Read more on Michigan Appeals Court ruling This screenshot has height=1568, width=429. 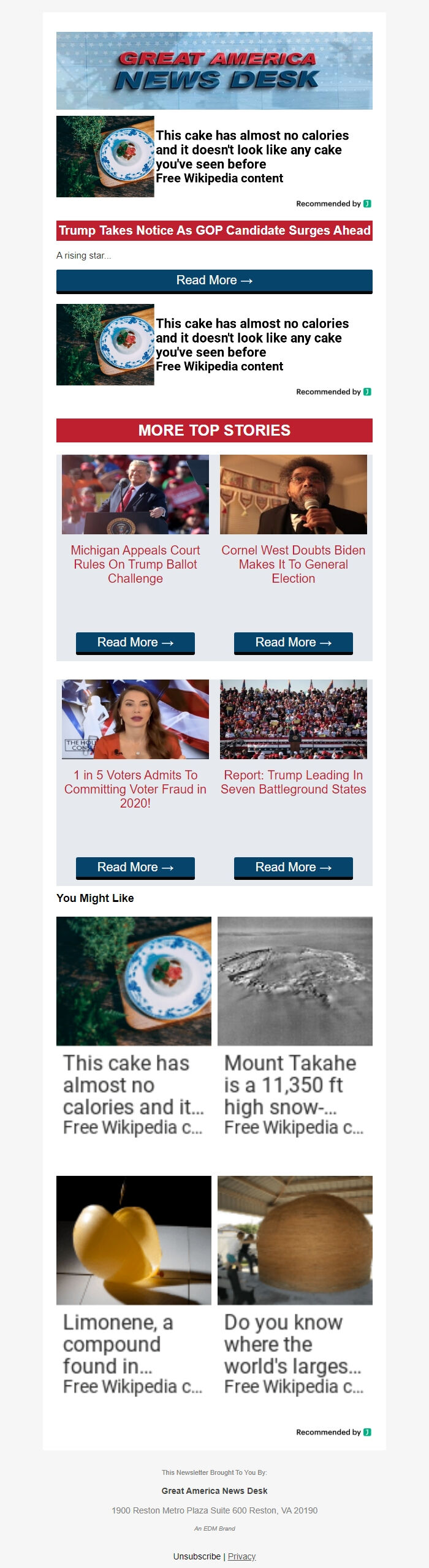135,642
